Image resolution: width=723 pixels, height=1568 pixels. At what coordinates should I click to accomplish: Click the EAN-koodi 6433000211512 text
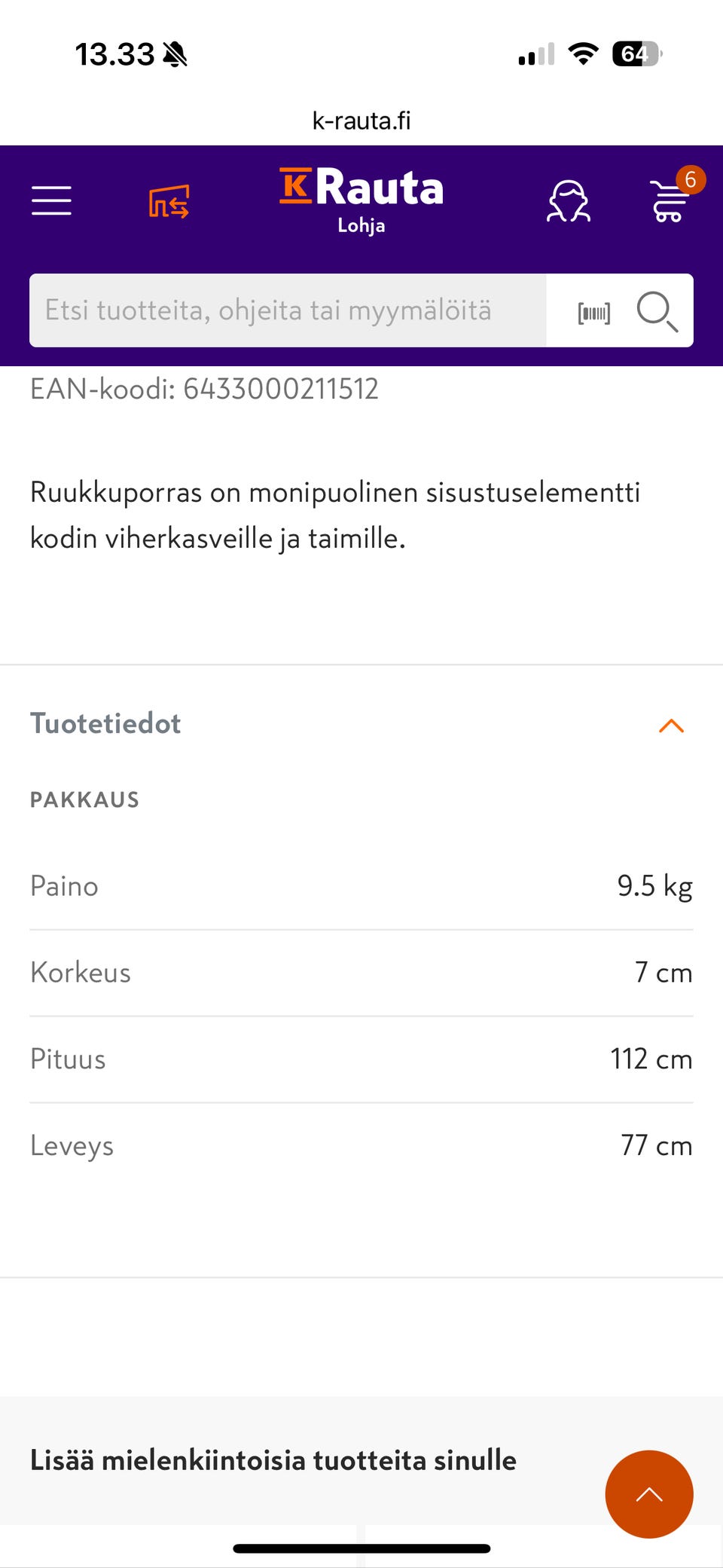point(203,389)
